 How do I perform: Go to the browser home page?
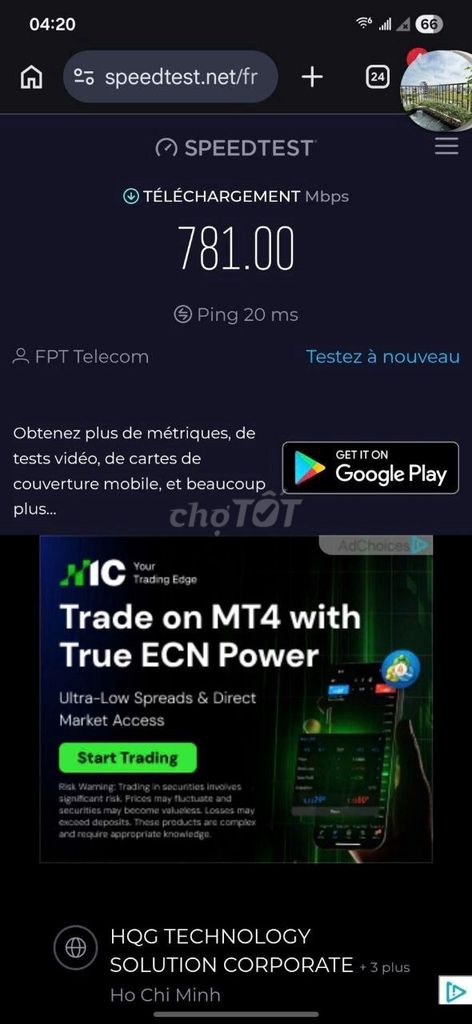pos(31,78)
